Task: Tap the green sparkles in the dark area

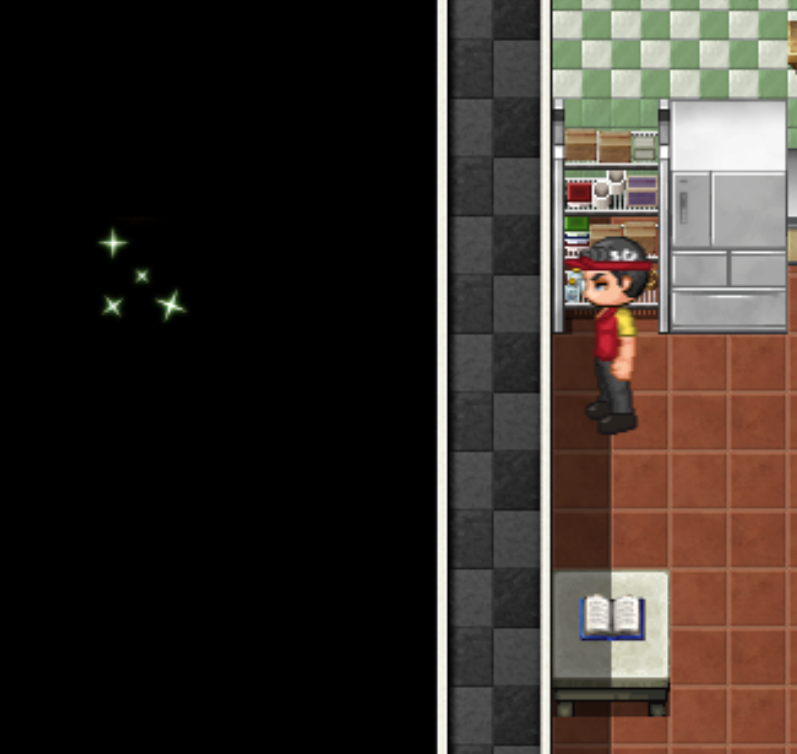Action: 142,276
